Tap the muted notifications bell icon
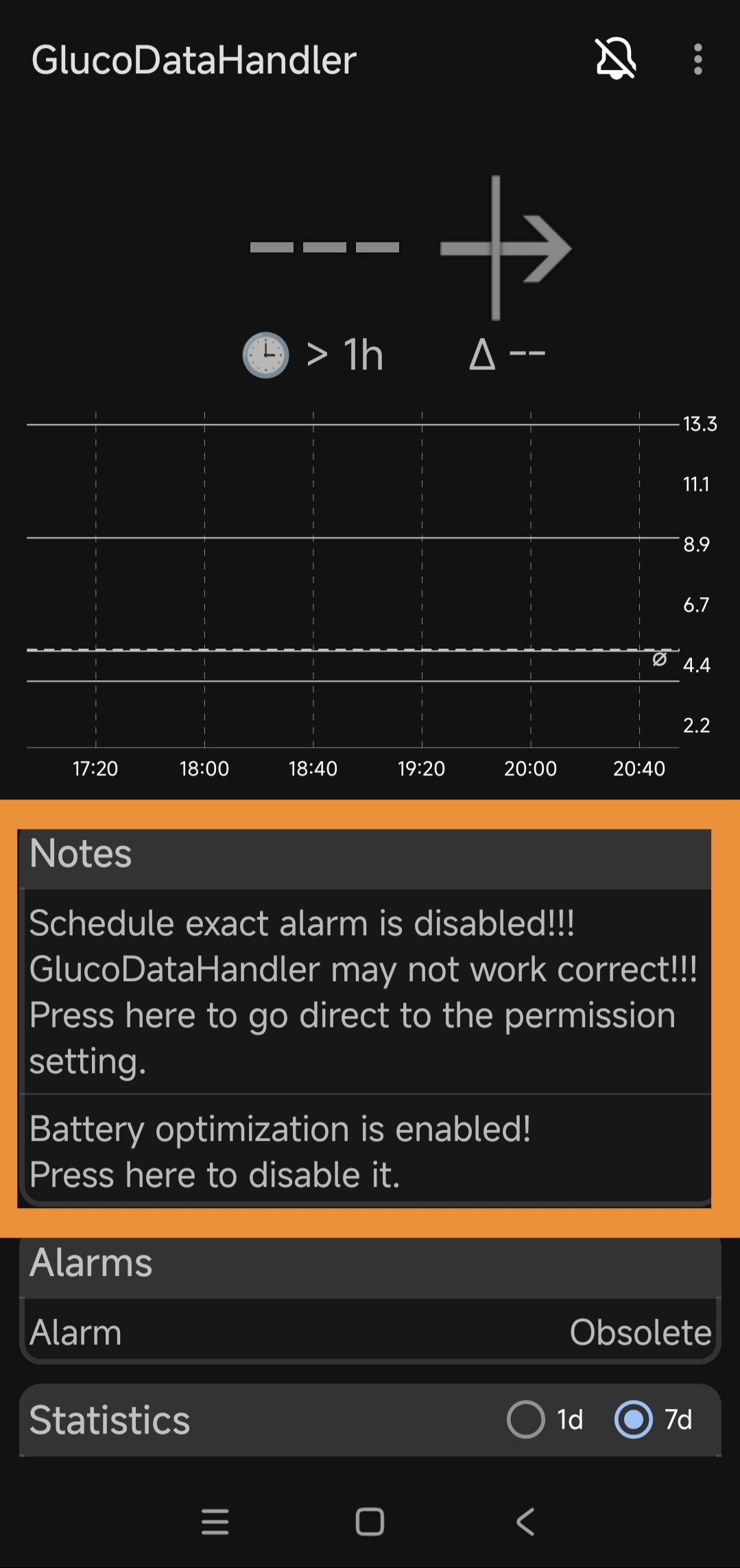 tap(615, 60)
